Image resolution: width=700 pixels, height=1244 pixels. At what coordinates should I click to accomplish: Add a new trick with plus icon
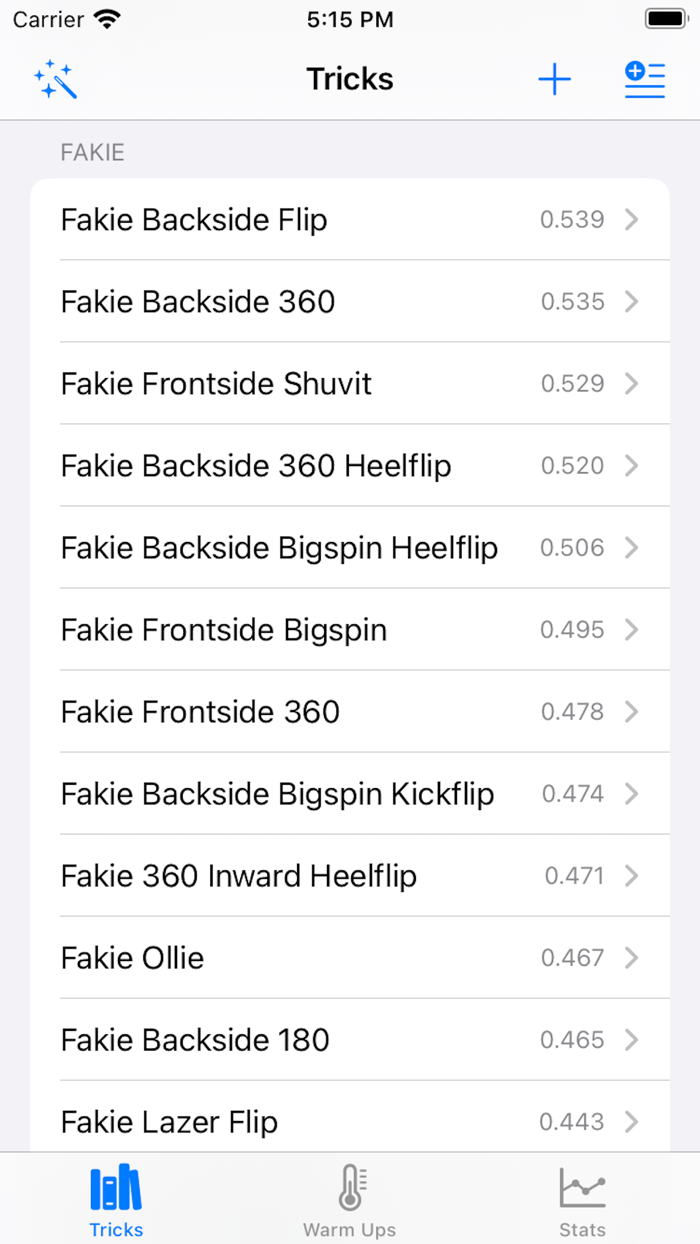pos(554,79)
